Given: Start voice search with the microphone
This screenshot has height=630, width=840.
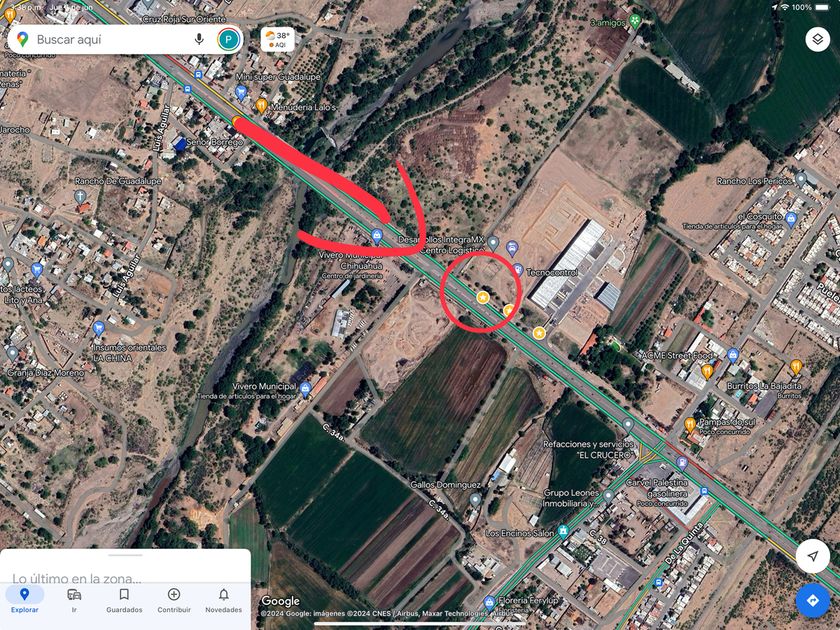Looking at the screenshot, I should (x=199, y=39).
